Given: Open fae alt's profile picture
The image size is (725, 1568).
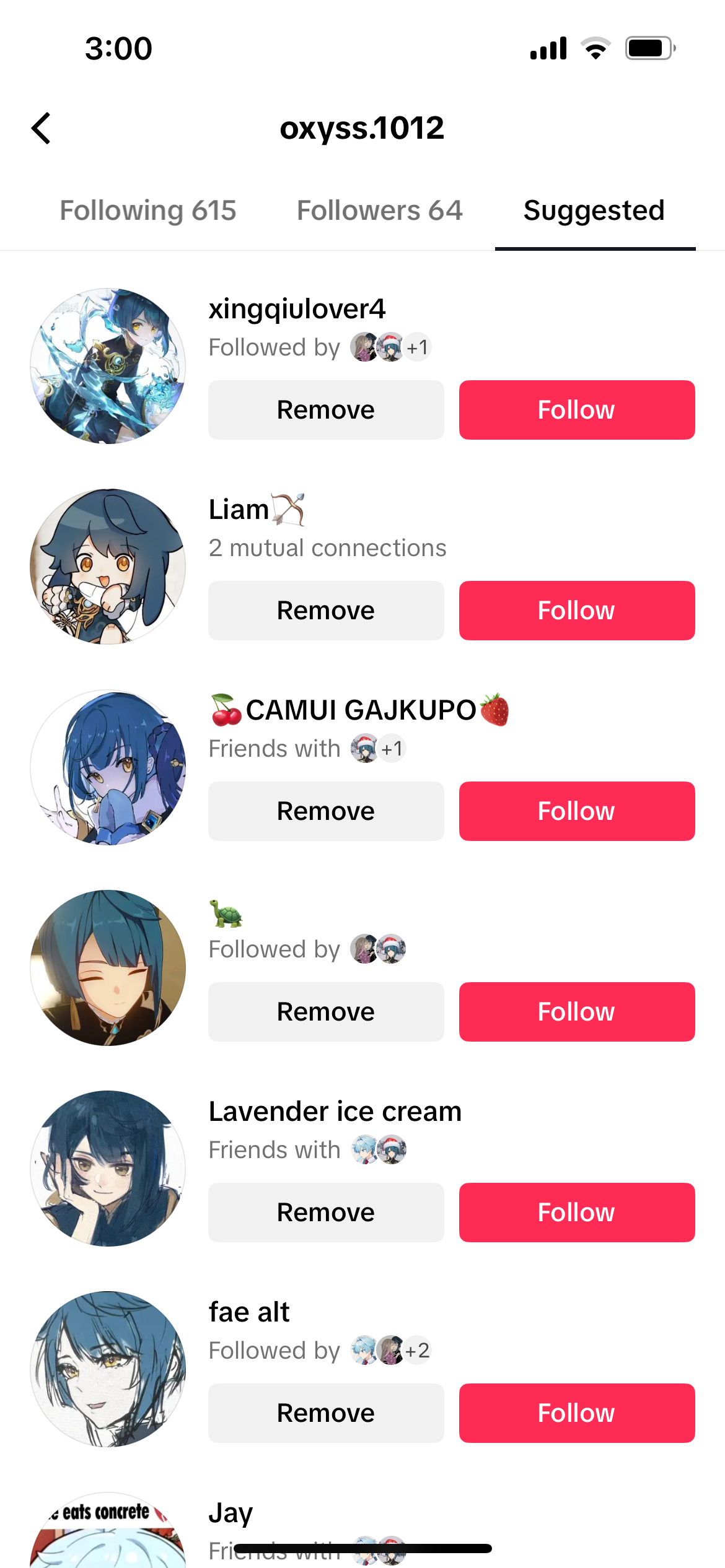Looking at the screenshot, I should tap(107, 1369).
